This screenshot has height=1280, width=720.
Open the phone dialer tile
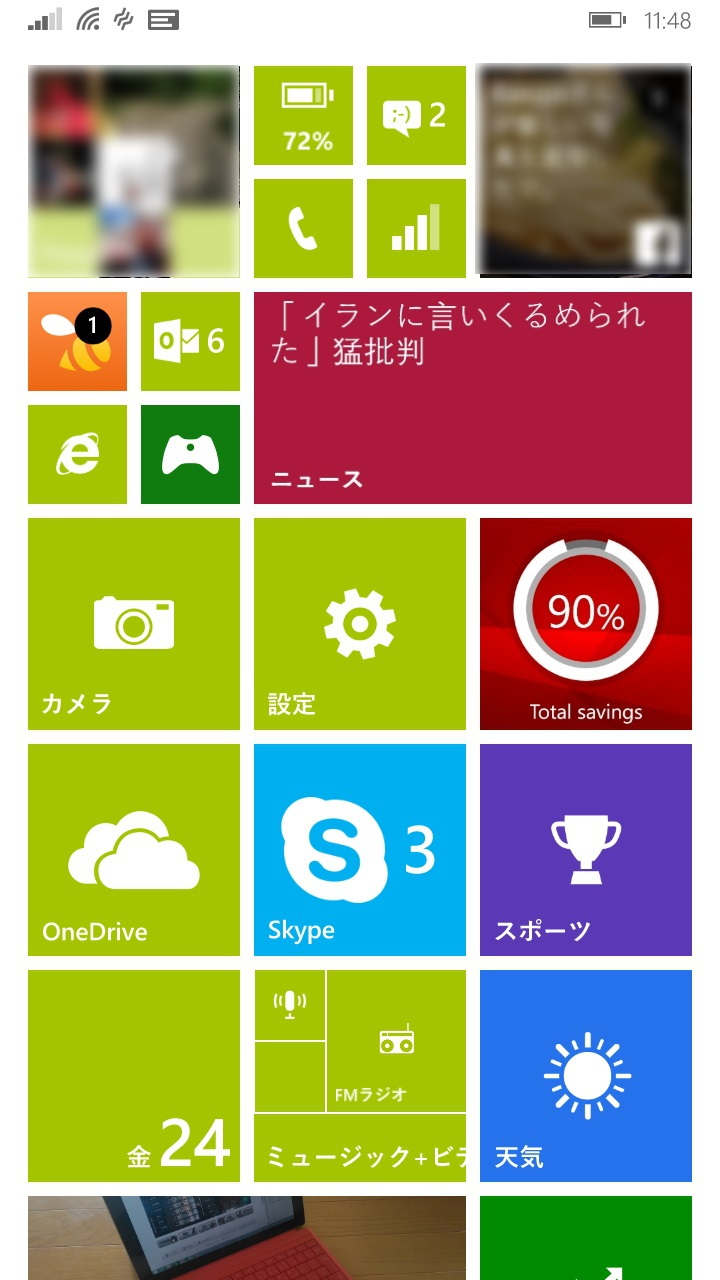click(303, 228)
